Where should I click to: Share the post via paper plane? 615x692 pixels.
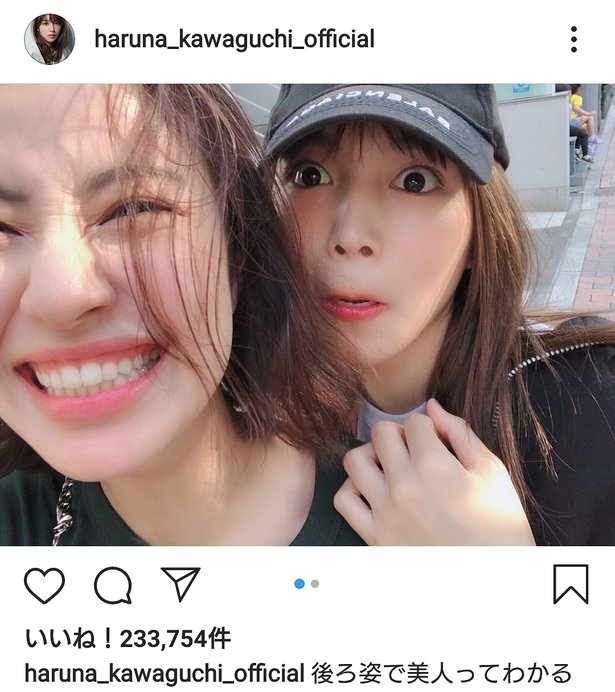[181, 583]
